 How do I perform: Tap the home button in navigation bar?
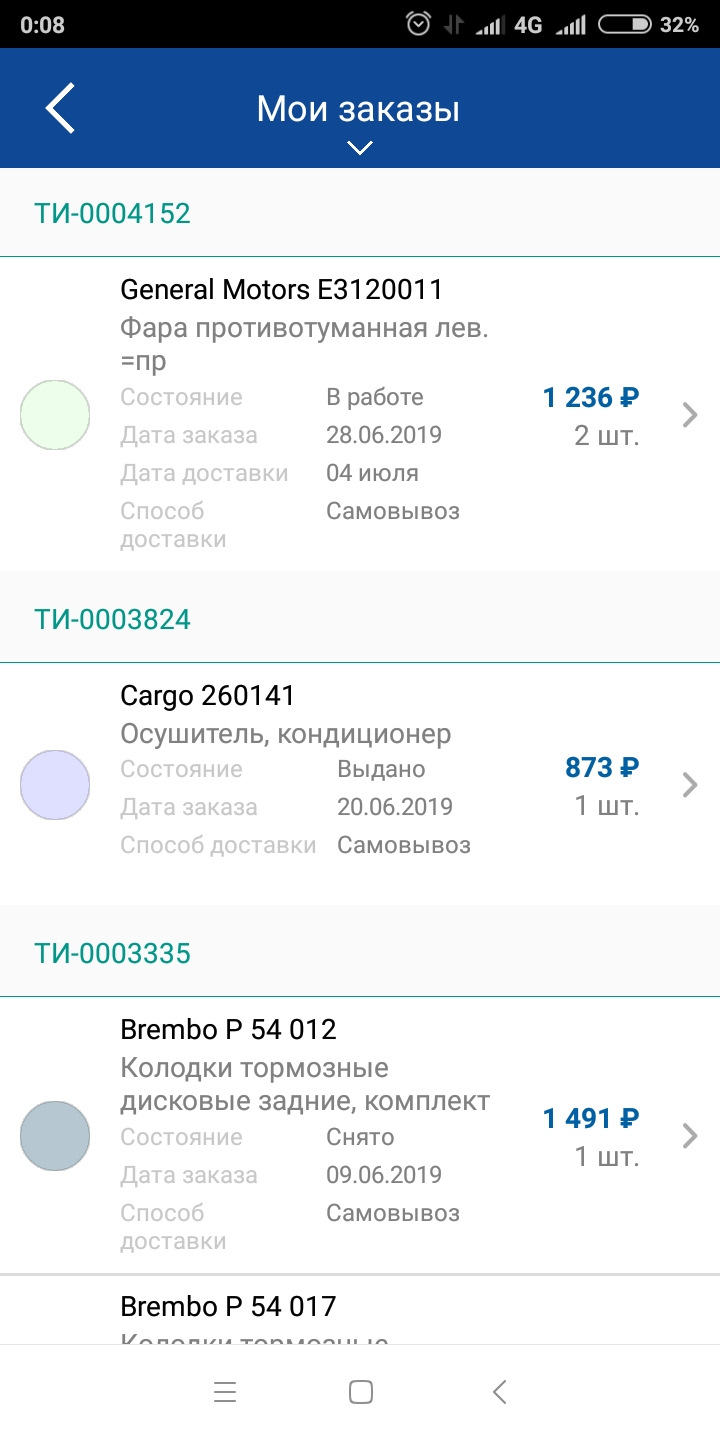[361, 1391]
